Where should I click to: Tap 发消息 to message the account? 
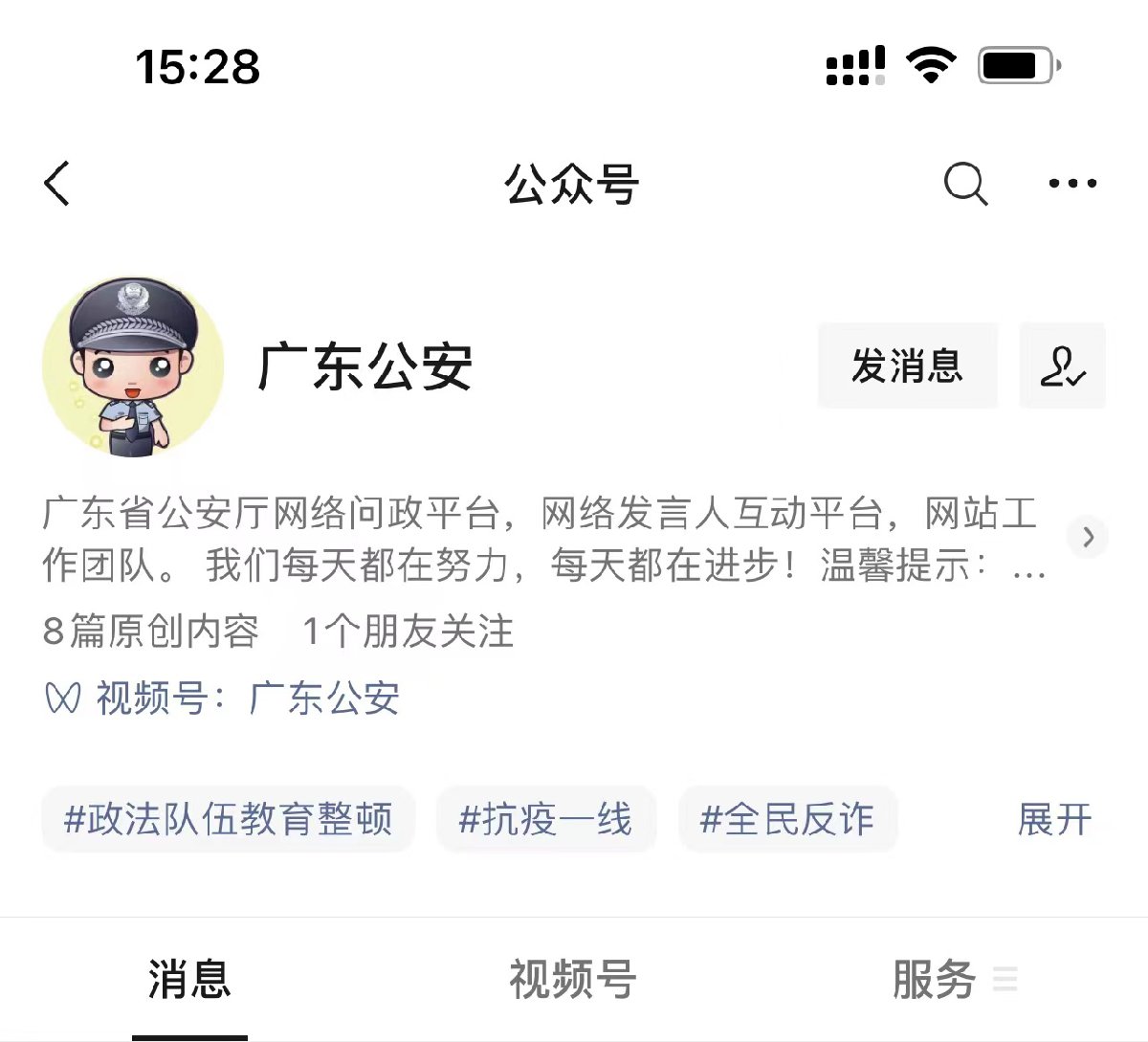[907, 366]
